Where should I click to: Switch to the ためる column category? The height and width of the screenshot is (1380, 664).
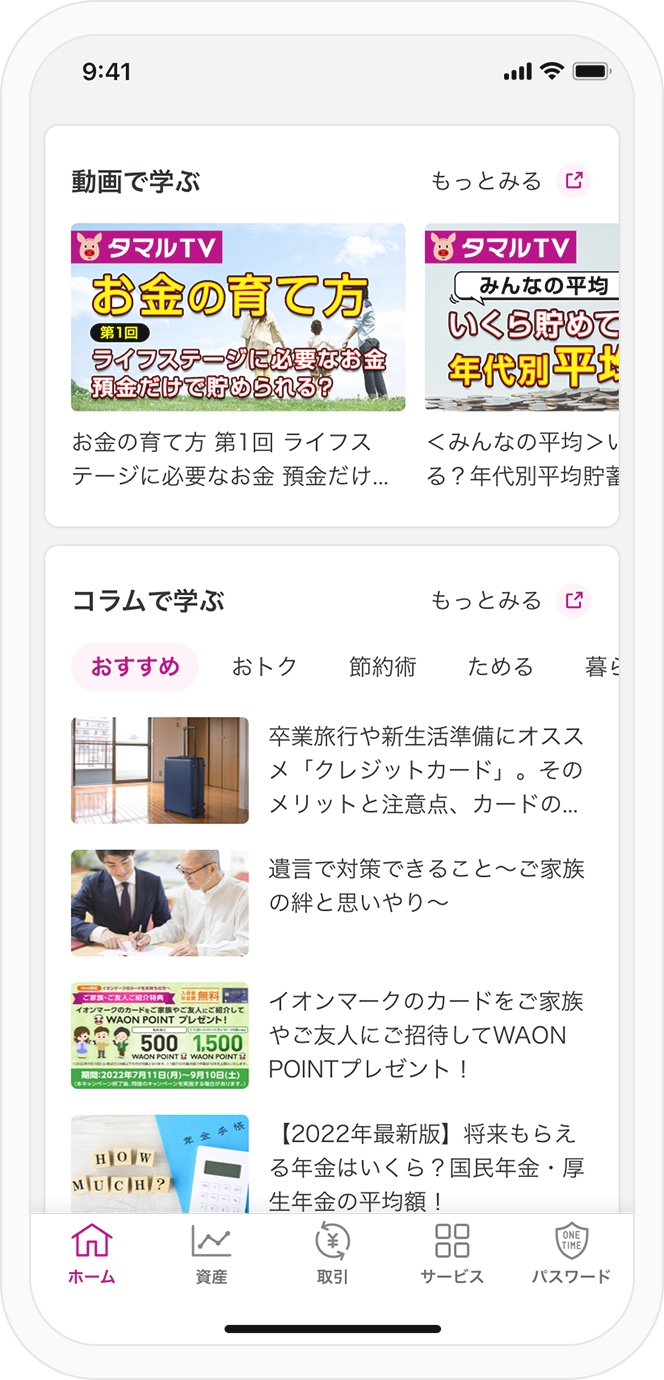coord(500,667)
